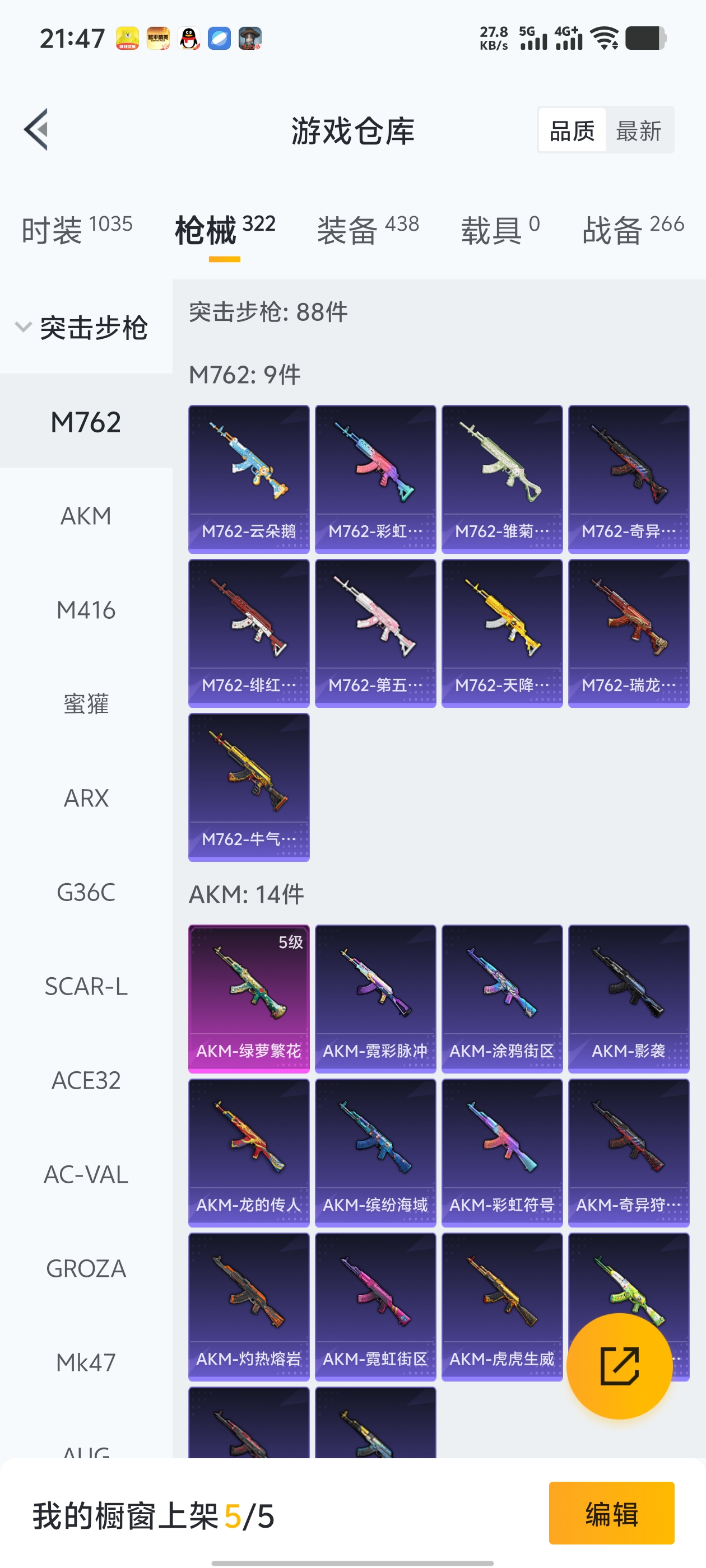This screenshot has height=1568, width=706.
Task: Open the M762-天降 gold skin tile
Action: [x=501, y=632]
